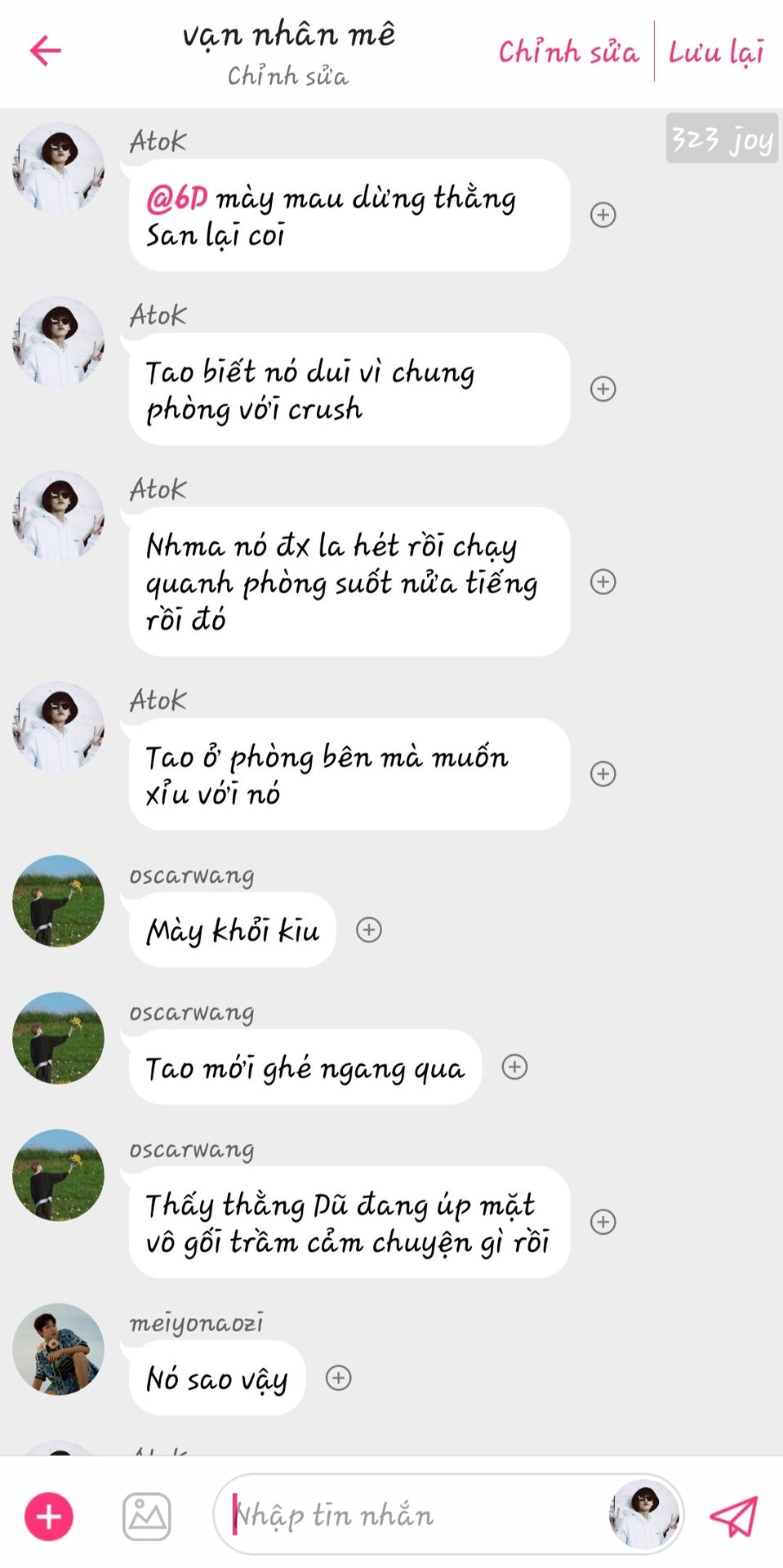Tap meiyonaozi's avatar beside "Nó sao vậy"
Image resolution: width=783 pixels, height=1568 pixels.
click(x=58, y=1349)
